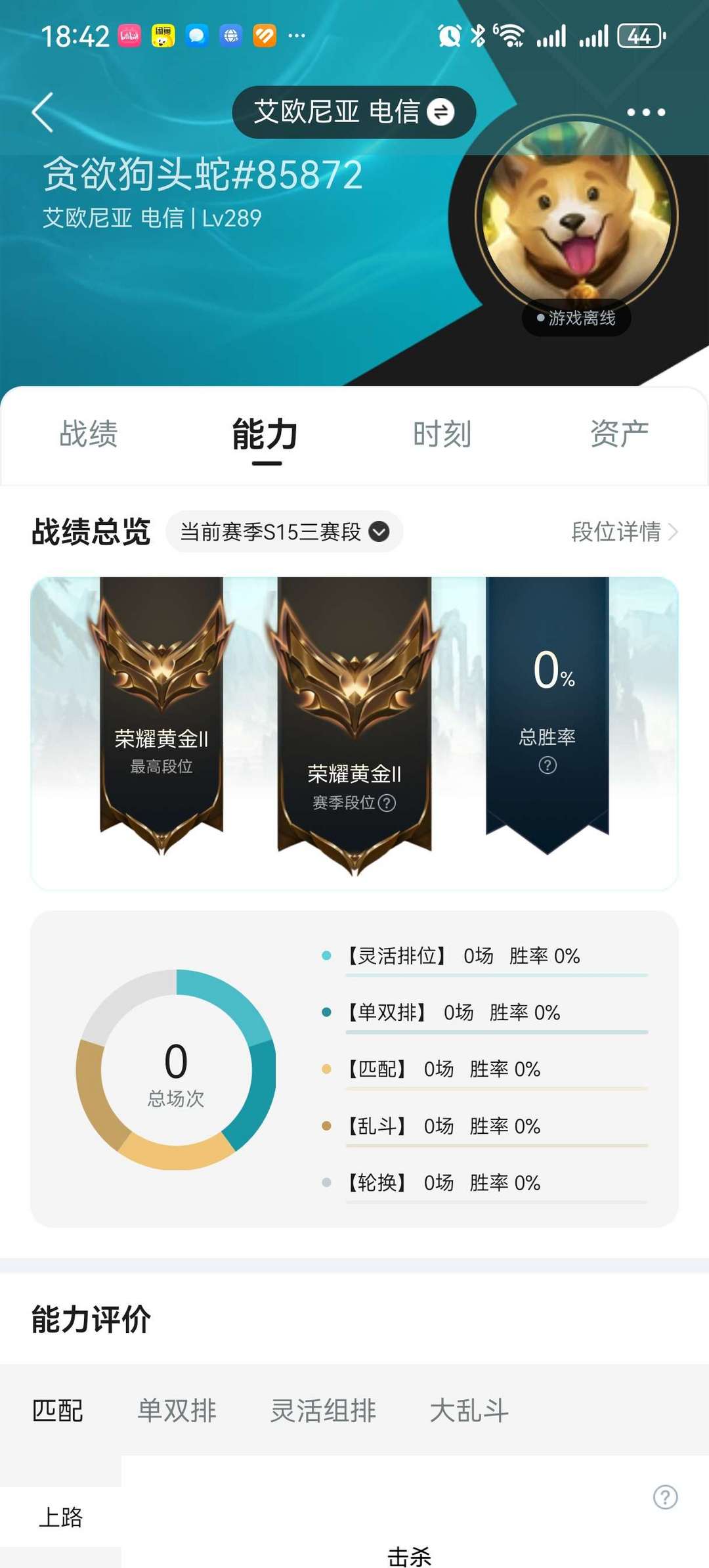The height and width of the screenshot is (1568, 709).
Task: Select the 上路 position
Action: (60, 1517)
